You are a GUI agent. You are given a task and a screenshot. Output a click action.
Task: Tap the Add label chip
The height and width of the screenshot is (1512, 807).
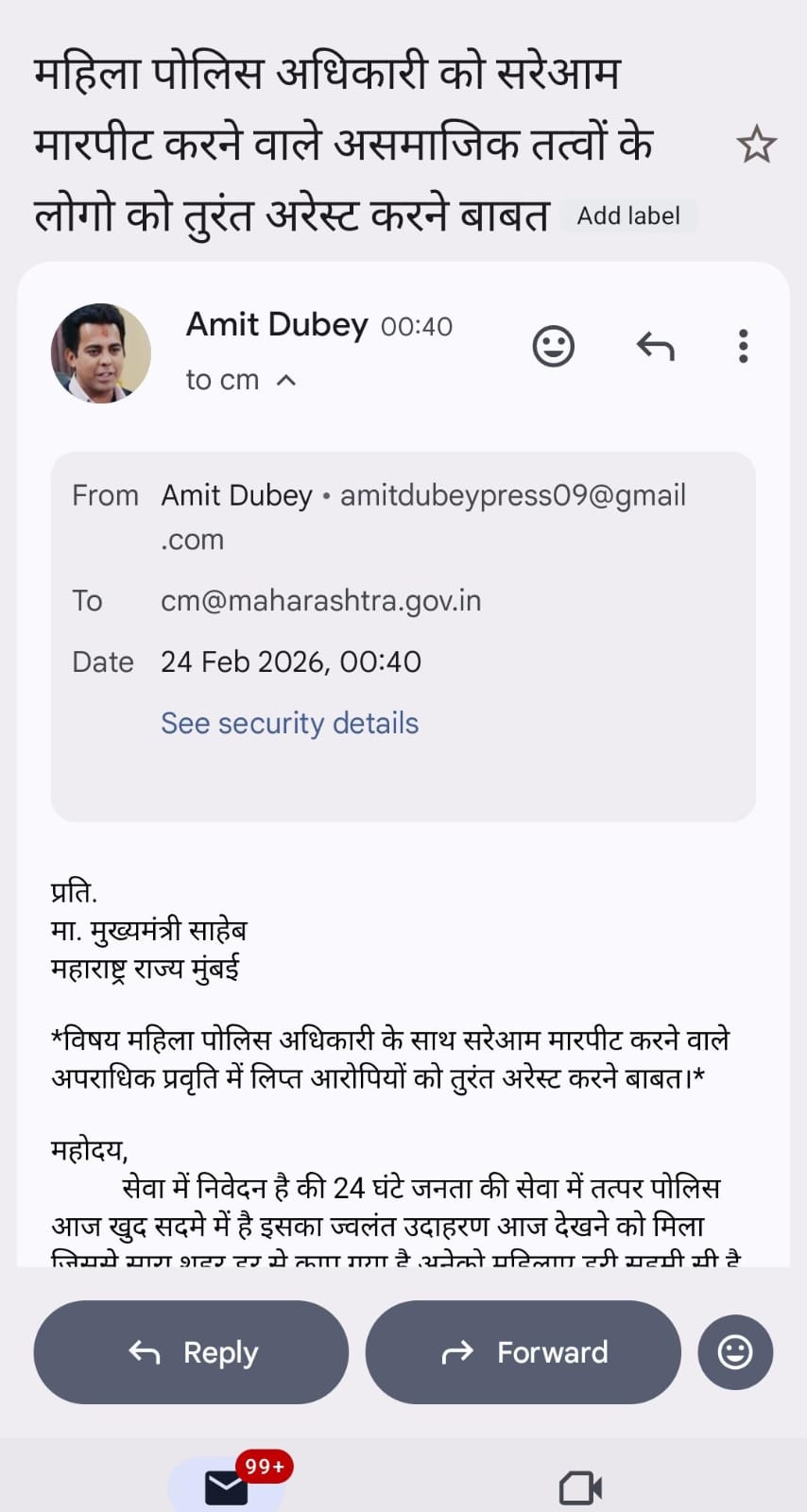click(628, 216)
